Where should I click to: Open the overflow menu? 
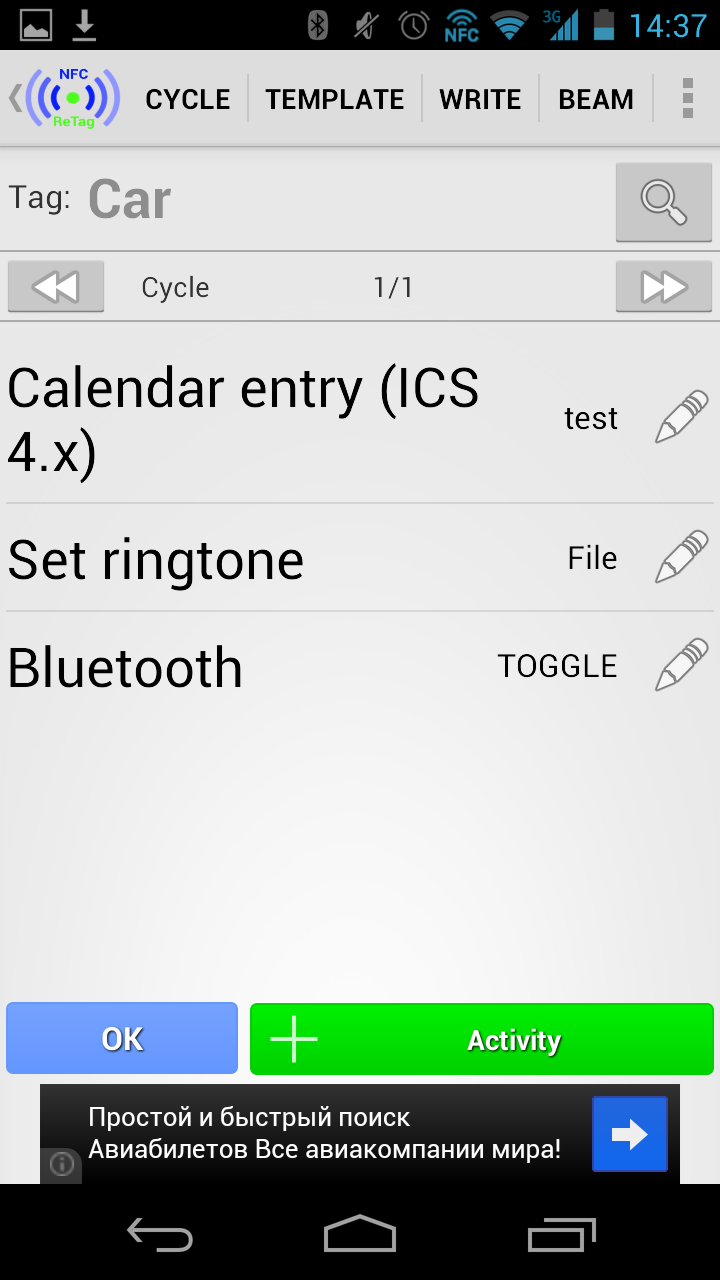[688, 99]
